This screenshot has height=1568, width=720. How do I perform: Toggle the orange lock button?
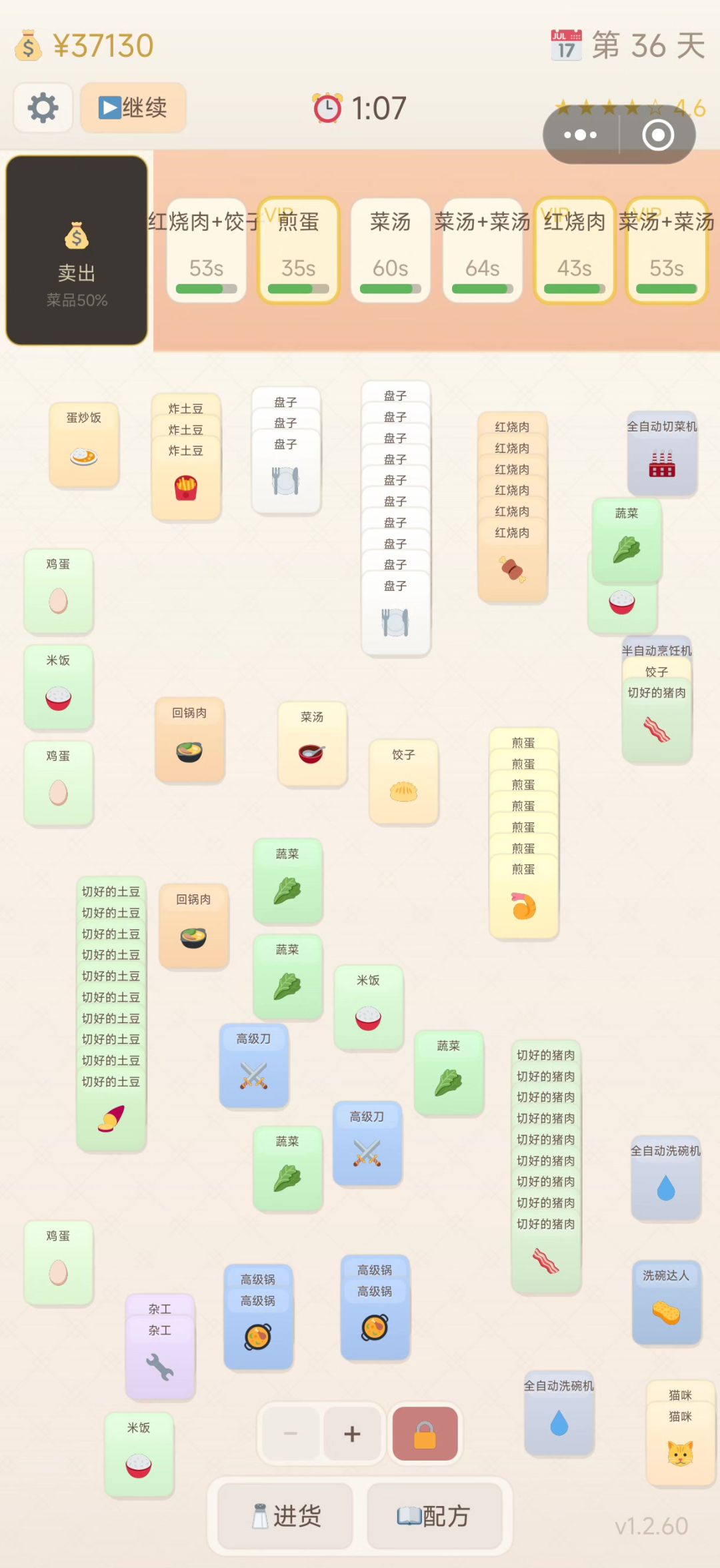pyautogui.click(x=425, y=1433)
